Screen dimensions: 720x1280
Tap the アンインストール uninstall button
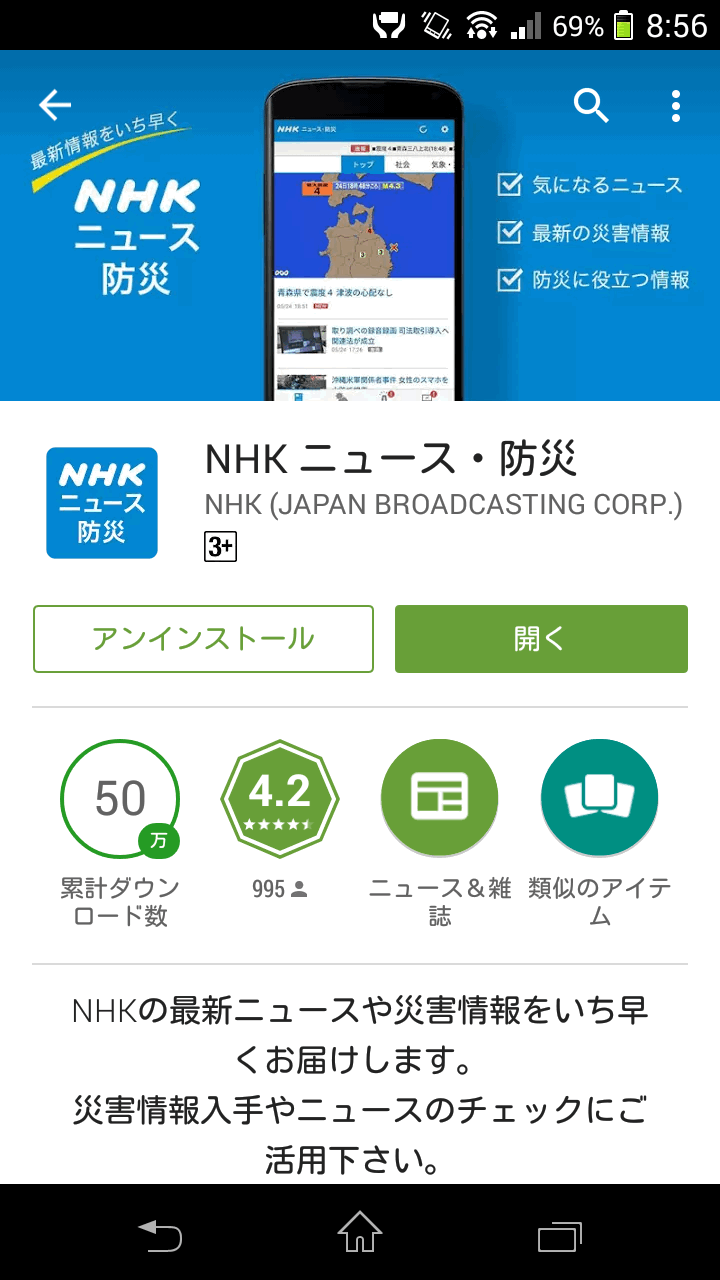pos(203,639)
